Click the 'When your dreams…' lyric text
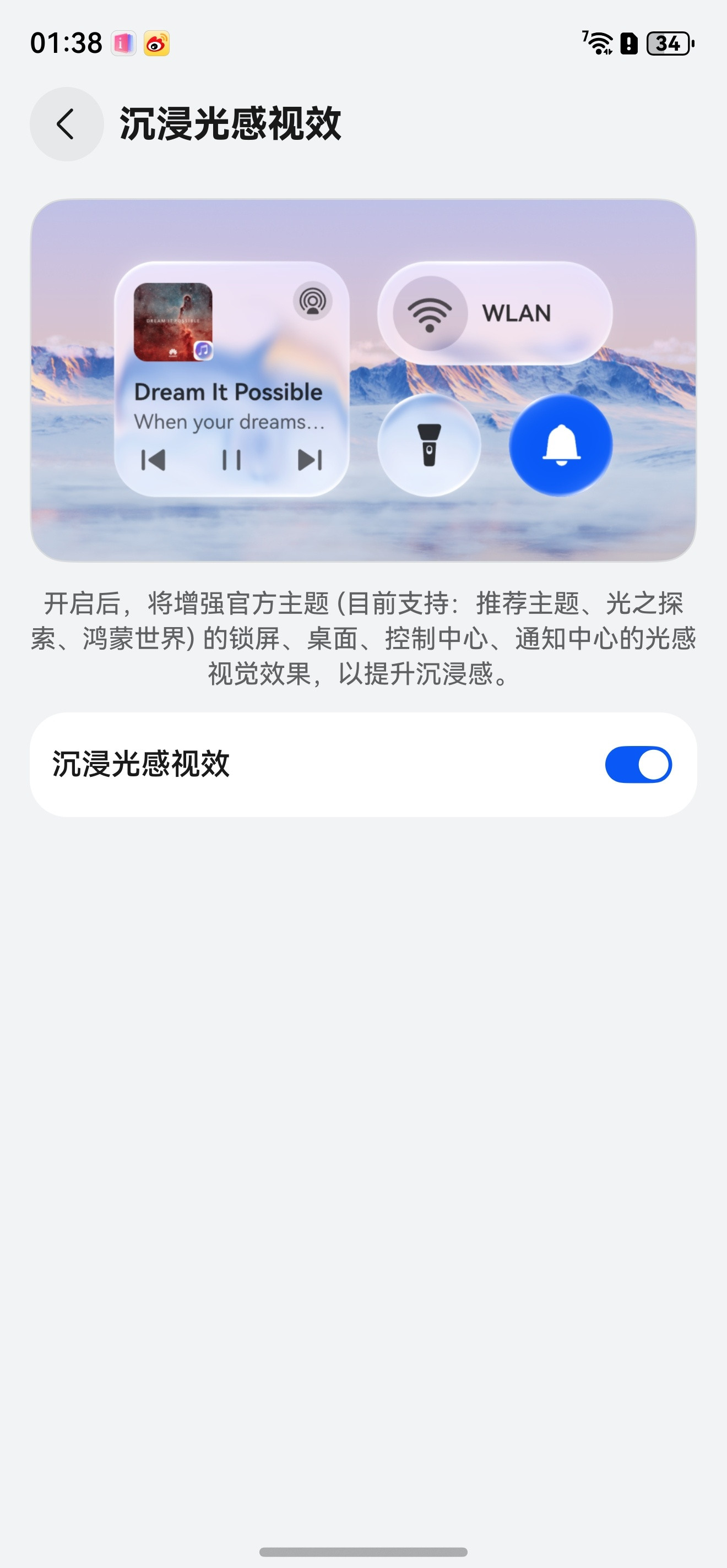 pyautogui.click(x=230, y=421)
